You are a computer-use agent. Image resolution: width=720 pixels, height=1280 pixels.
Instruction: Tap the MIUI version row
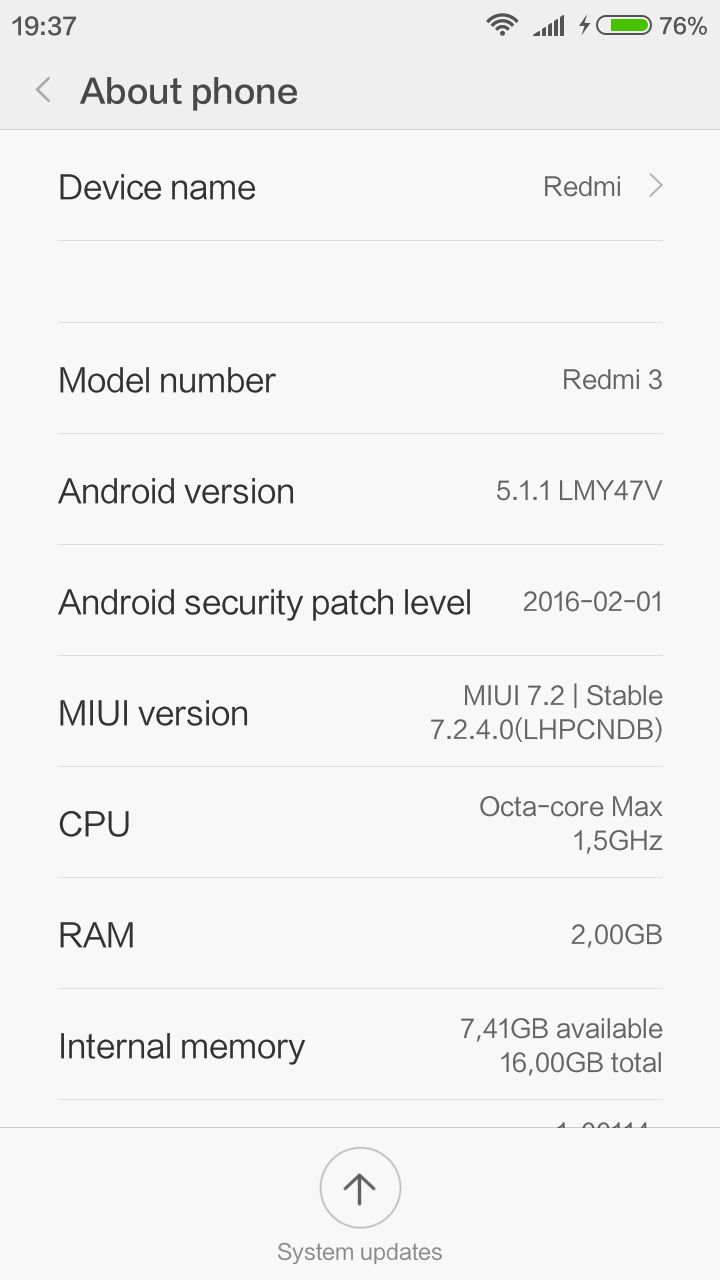click(360, 712)
